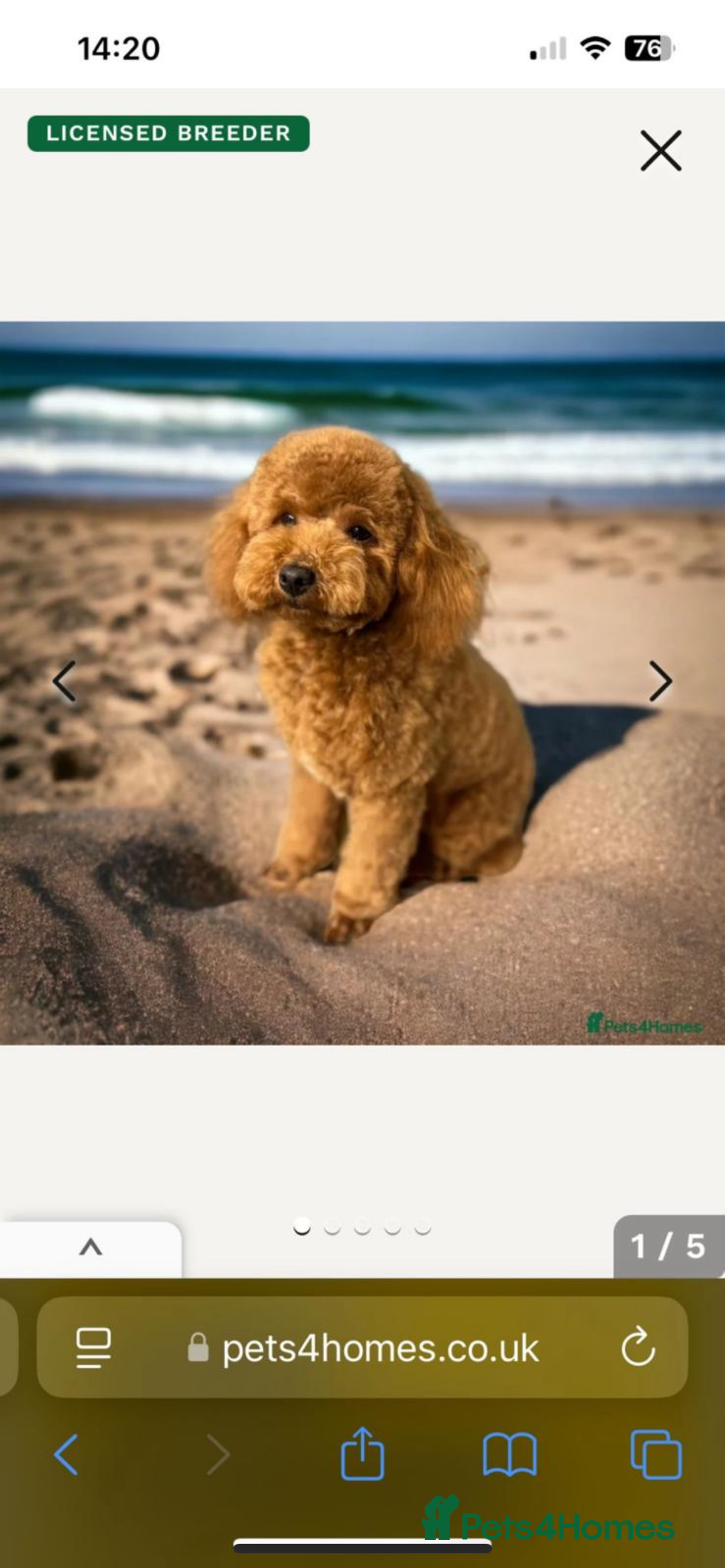Image resolution: width=725 pixels, height=1568 pixels.
Task: Reload the pets4homes.co.uk page
Action: point(638,1346)
